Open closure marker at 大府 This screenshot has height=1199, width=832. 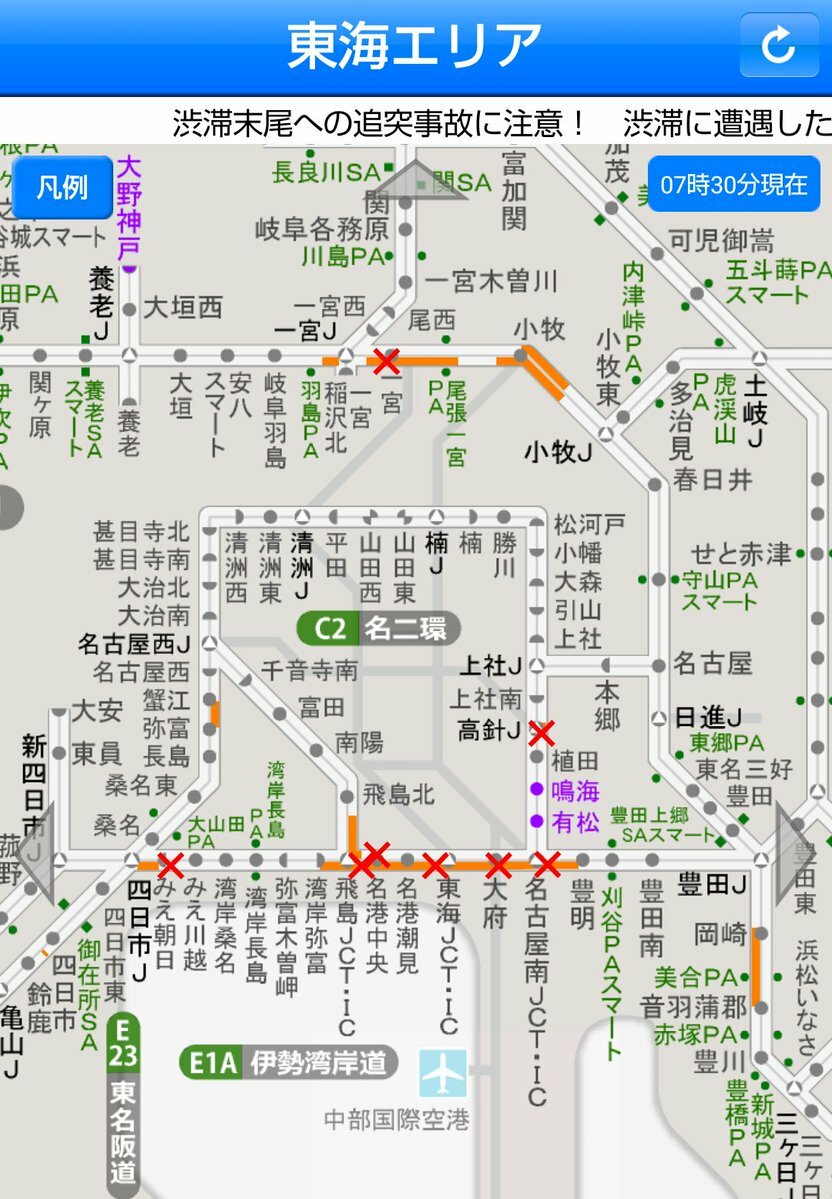click(x=498, y=864)
